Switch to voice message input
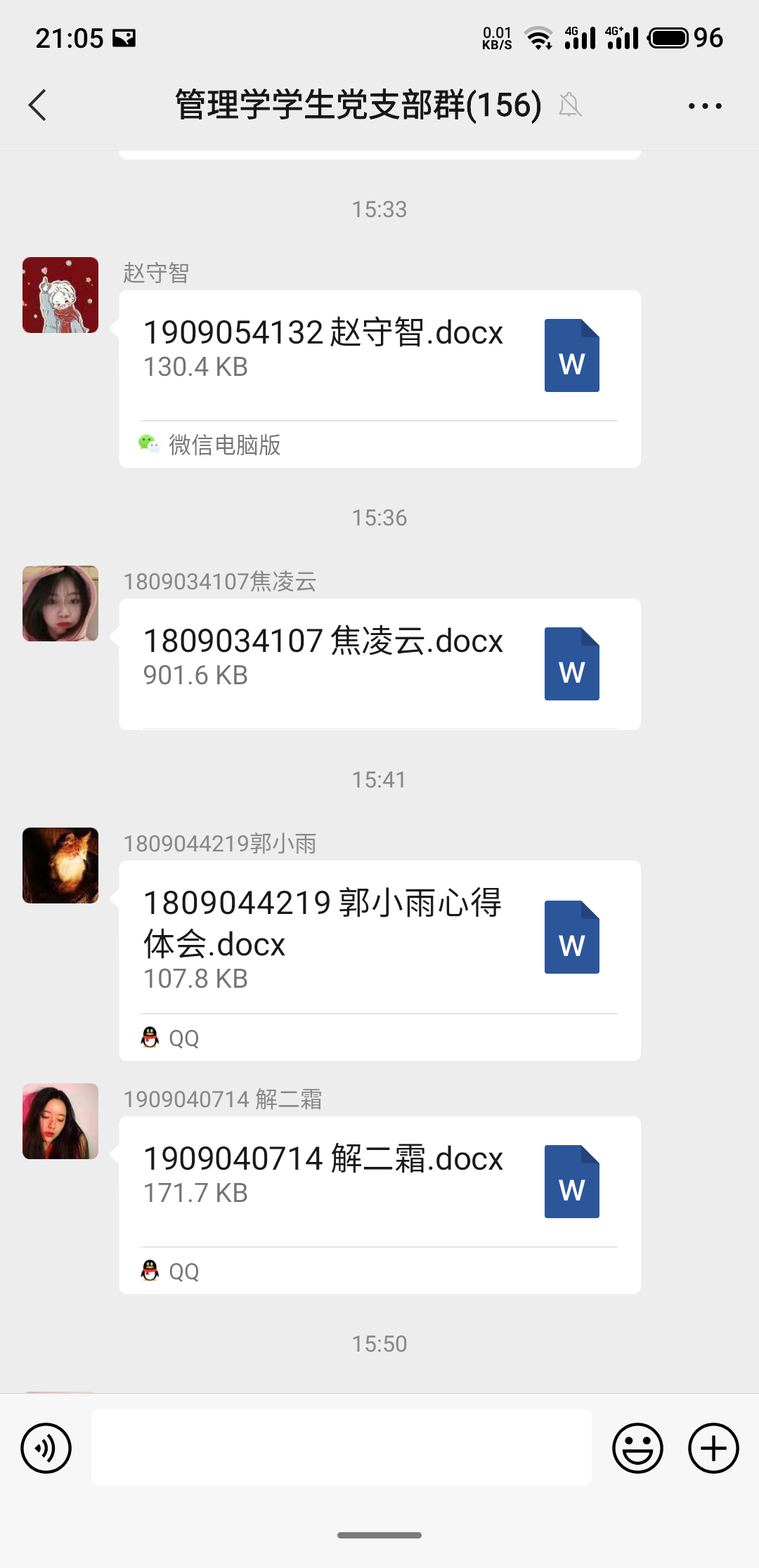This screenshot has width=759, height=1568. [x=46, y=1448]
